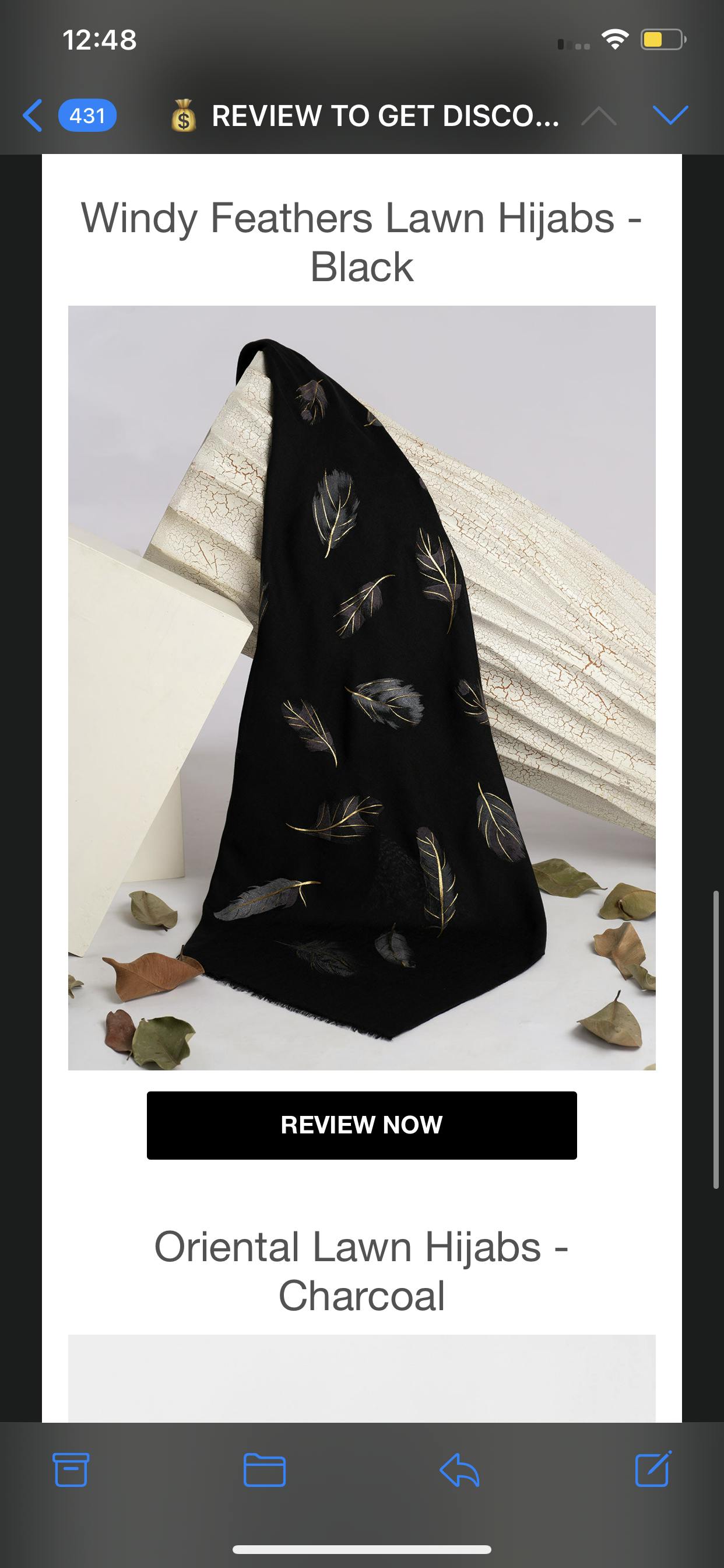Open the Windy Feathers Lawn Hijab image
724x1568 pixels.
click(x=361, y=687)
